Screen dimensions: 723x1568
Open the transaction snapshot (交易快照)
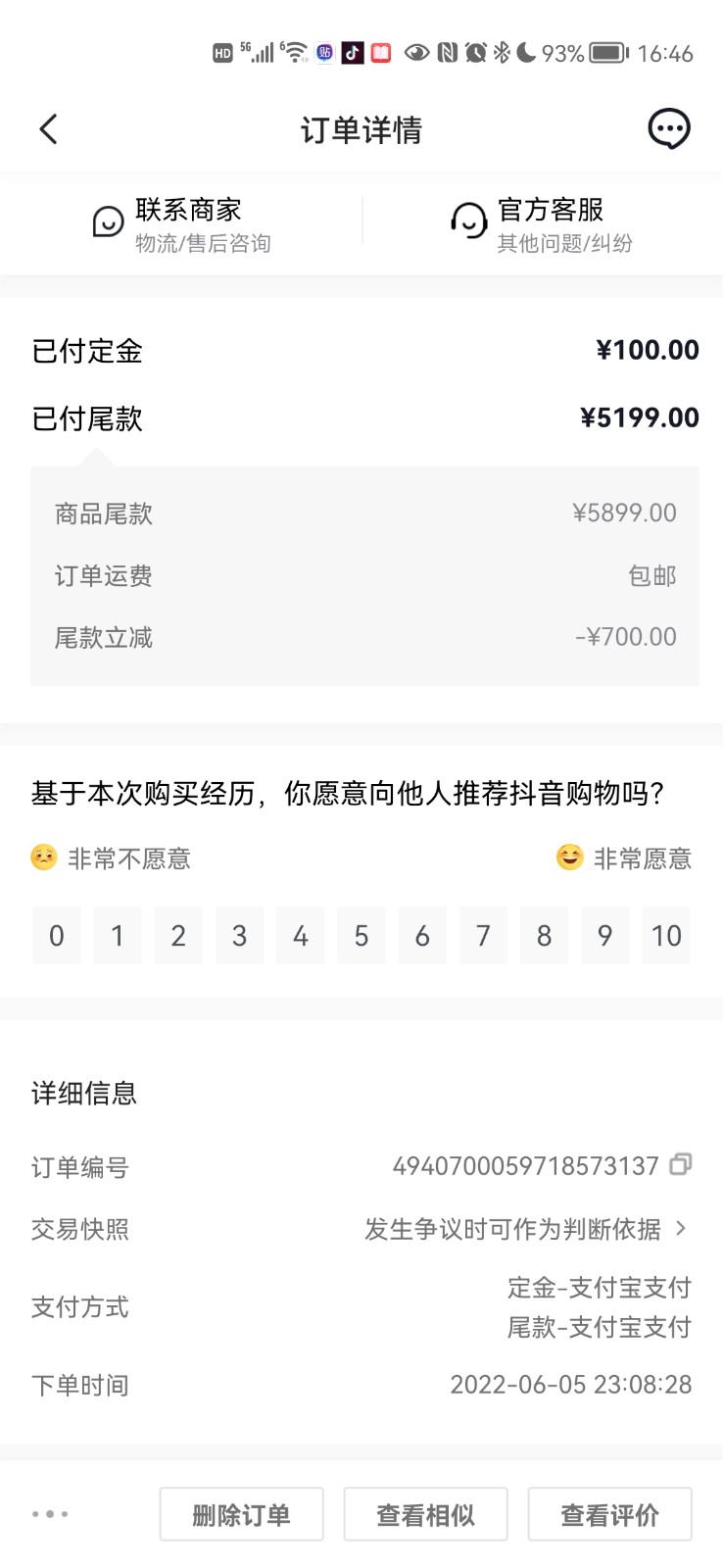click(x=525, y=1229)
